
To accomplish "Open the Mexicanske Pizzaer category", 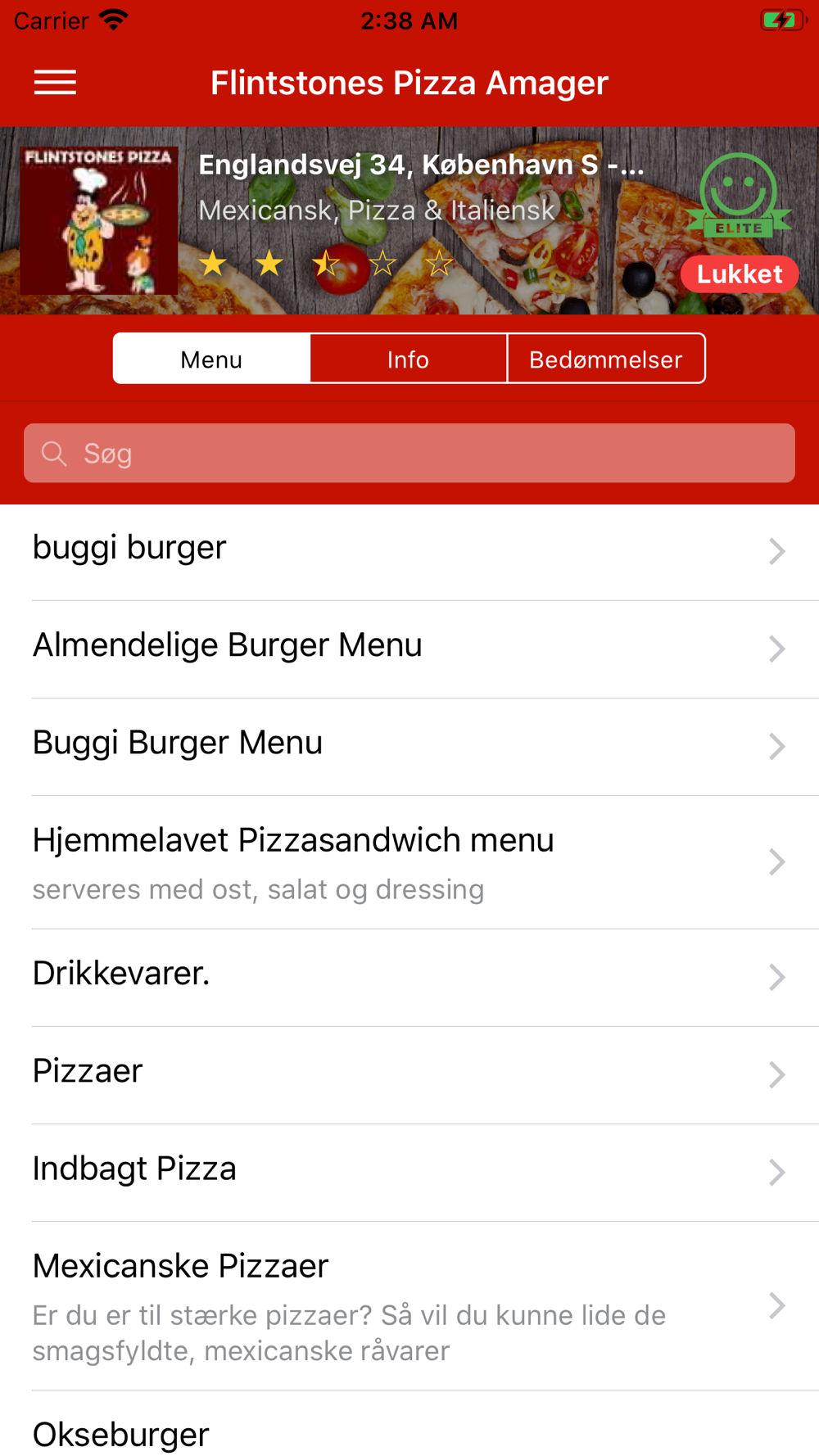I will 409,1306.
